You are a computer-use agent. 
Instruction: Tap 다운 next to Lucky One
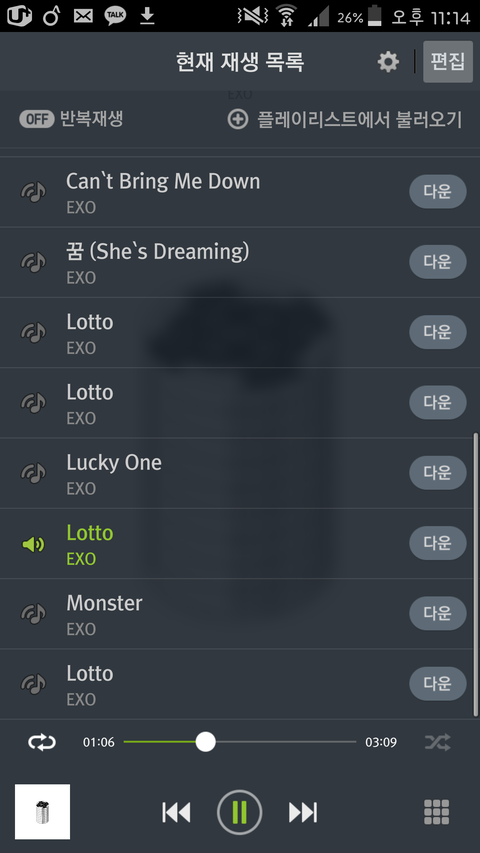click(438, 473)
